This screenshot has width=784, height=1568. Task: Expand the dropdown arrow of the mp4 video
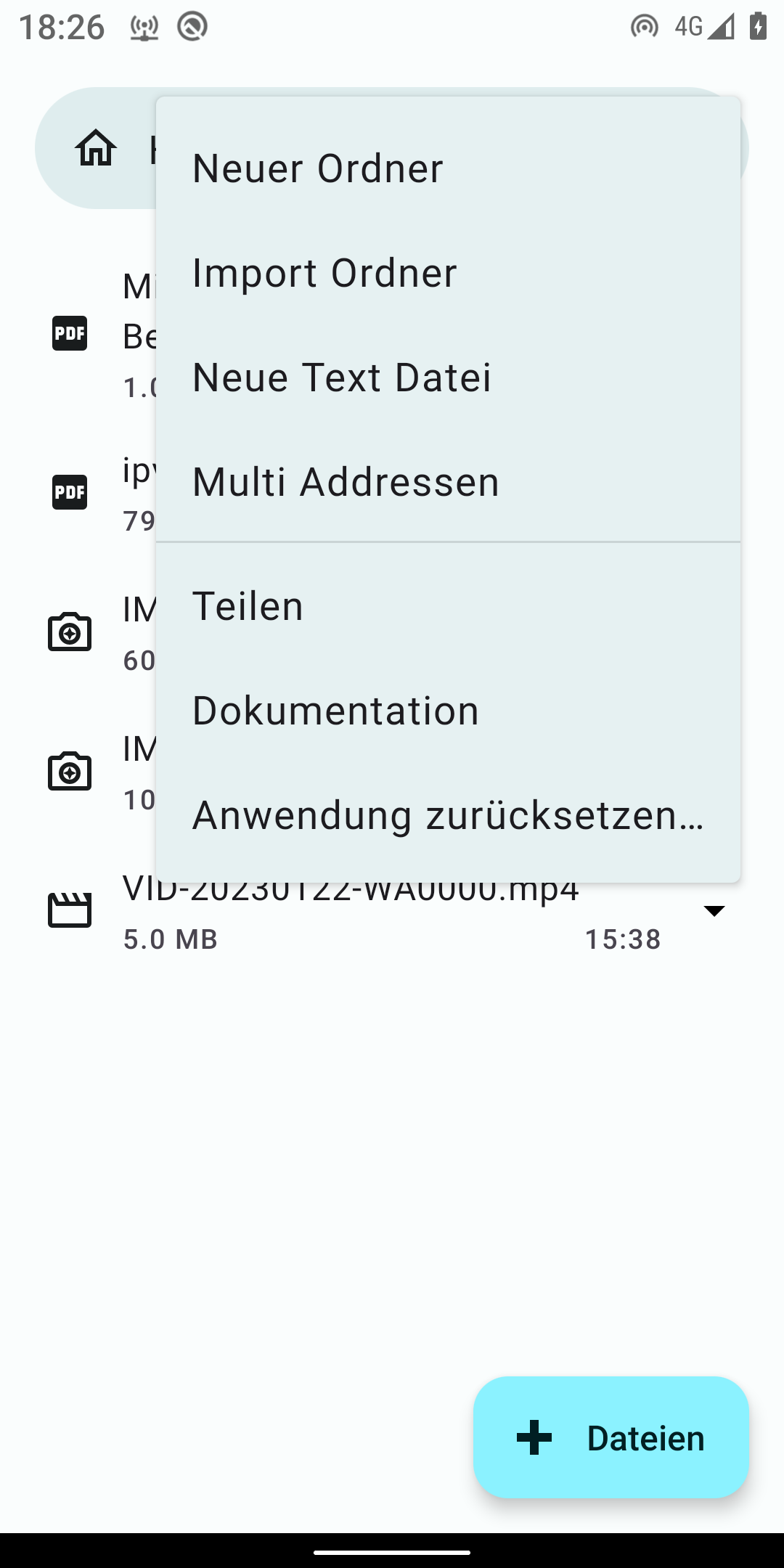point(714,911)
